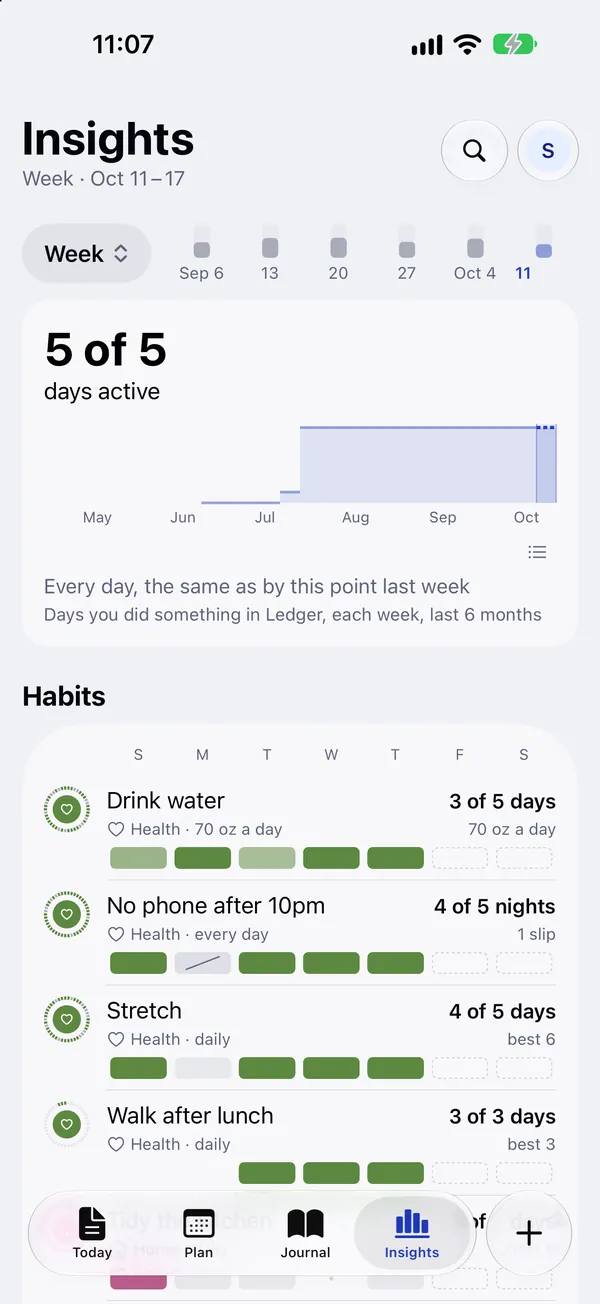Switch to the Journal tab
The image size is (600, 1304).
tap(305, 1233)
